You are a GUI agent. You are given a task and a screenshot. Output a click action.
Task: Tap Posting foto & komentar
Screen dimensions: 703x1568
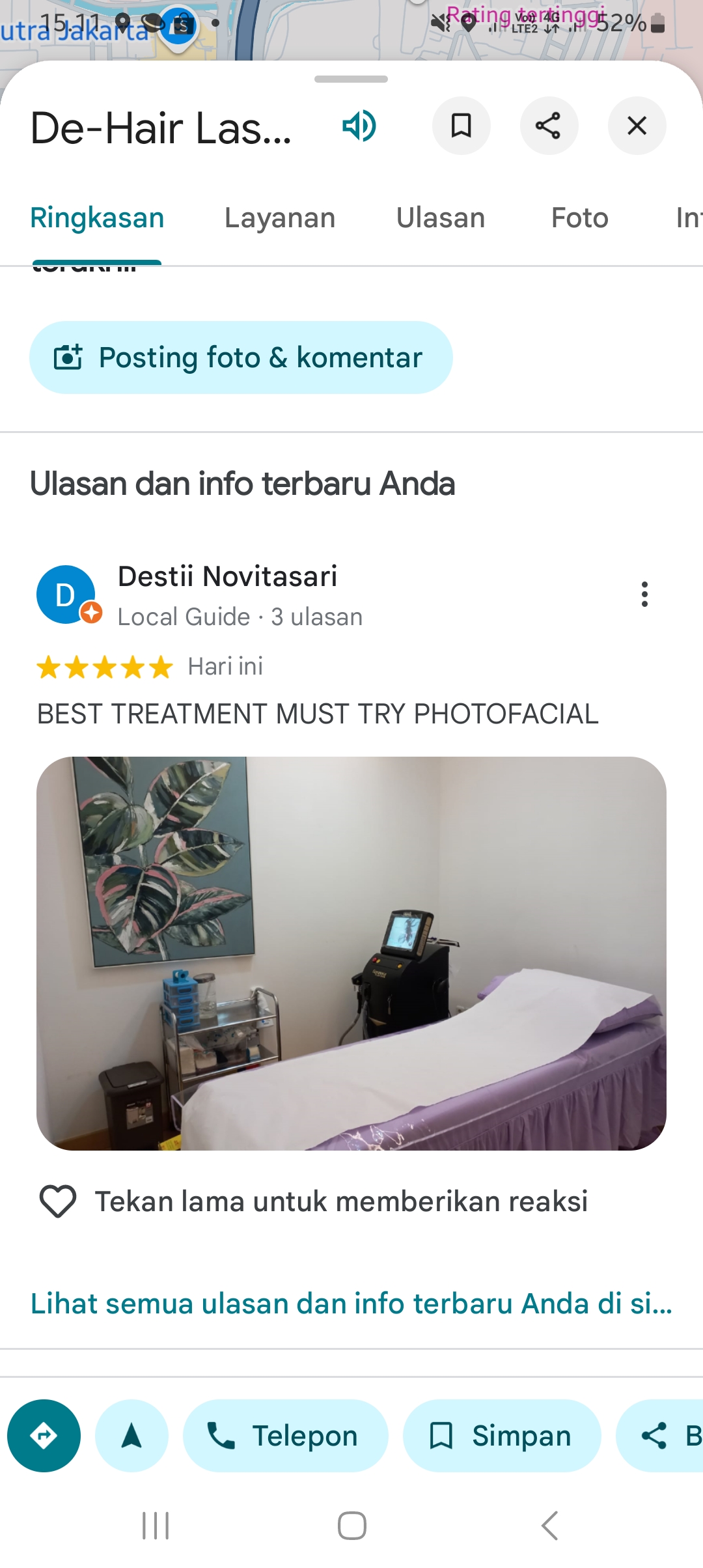(x=241, y=357)
